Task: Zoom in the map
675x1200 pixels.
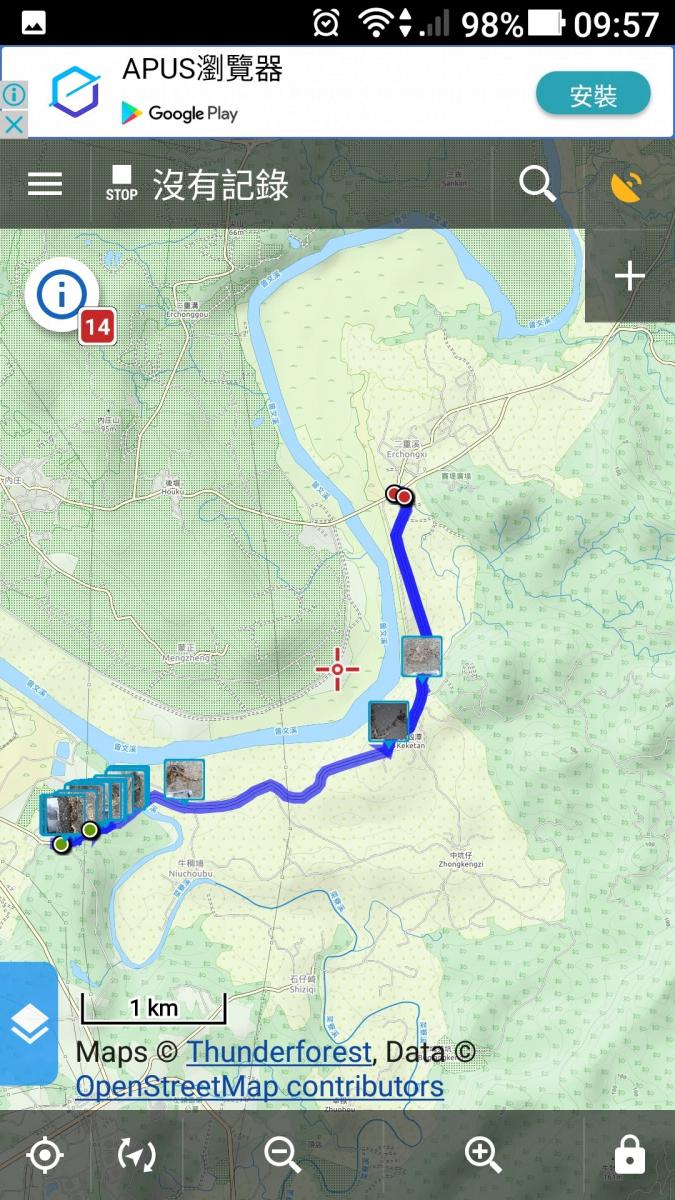Action: point(483,1155)
